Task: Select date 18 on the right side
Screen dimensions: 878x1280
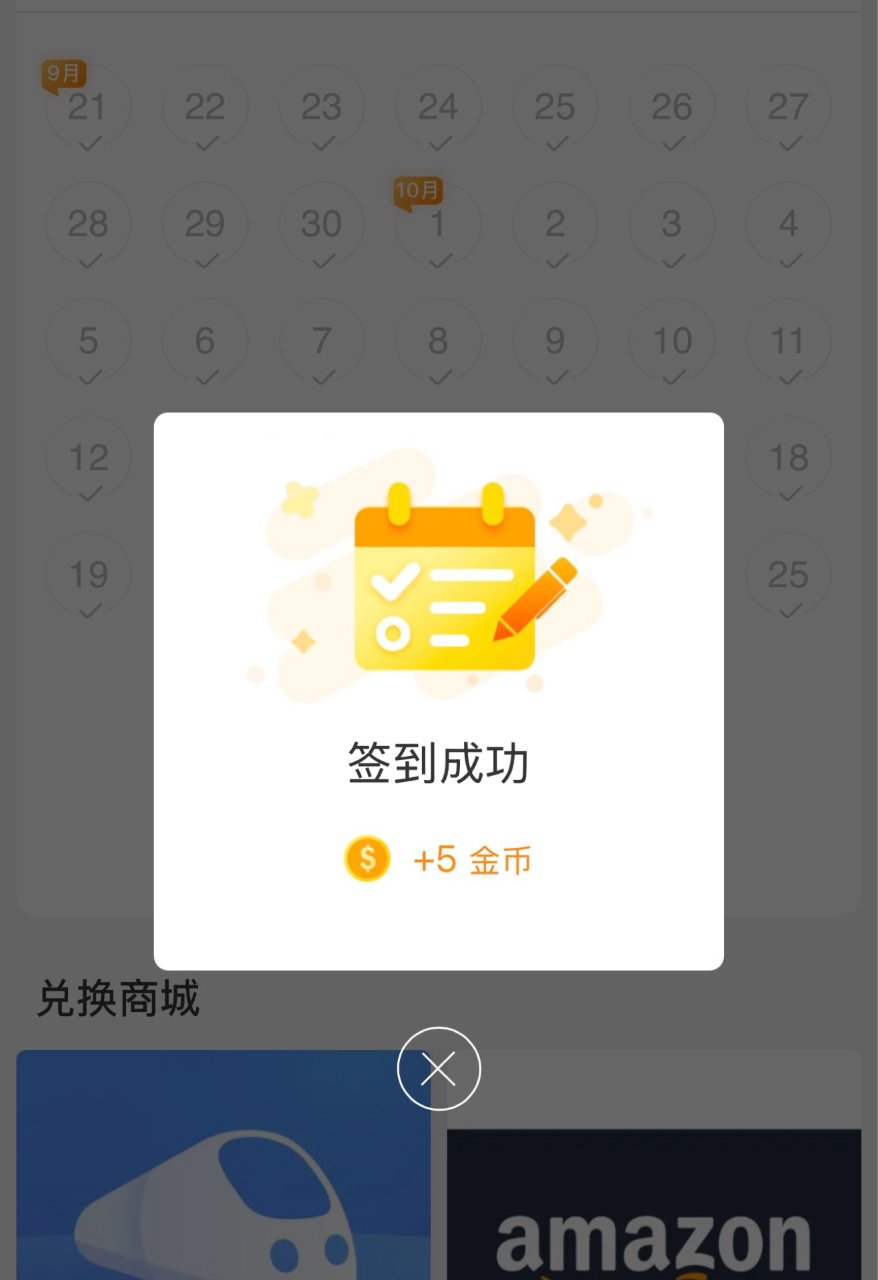Action: click(788, 458)
